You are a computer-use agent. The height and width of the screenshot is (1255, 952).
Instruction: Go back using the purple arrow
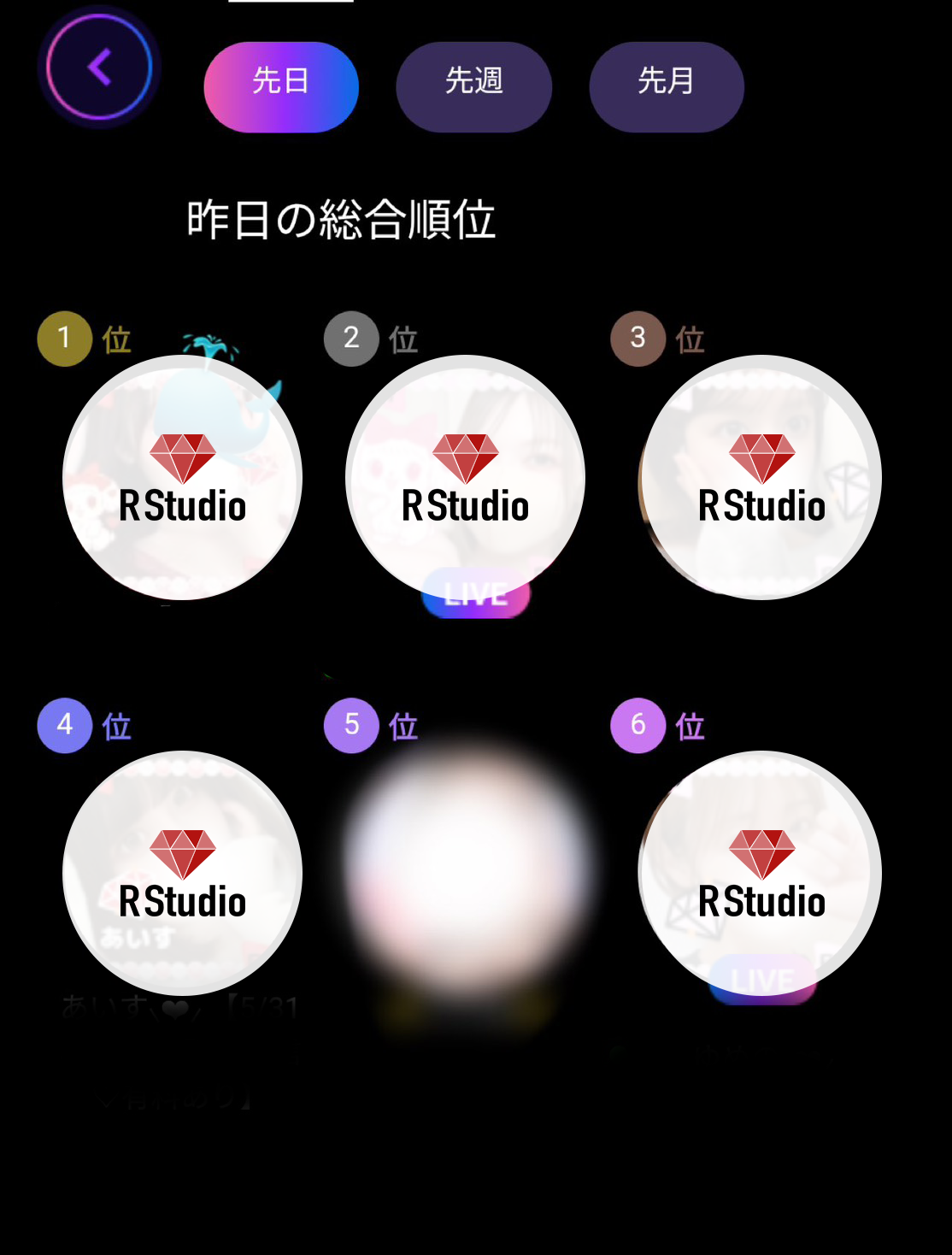tap(99, 68)
